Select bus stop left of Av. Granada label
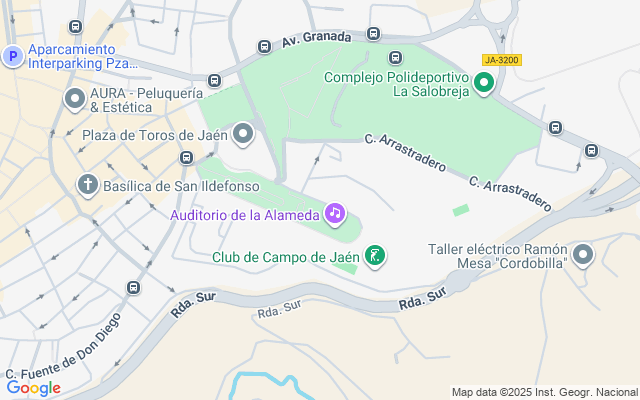This screenshot has height=400, width=640. click(264, 47)
